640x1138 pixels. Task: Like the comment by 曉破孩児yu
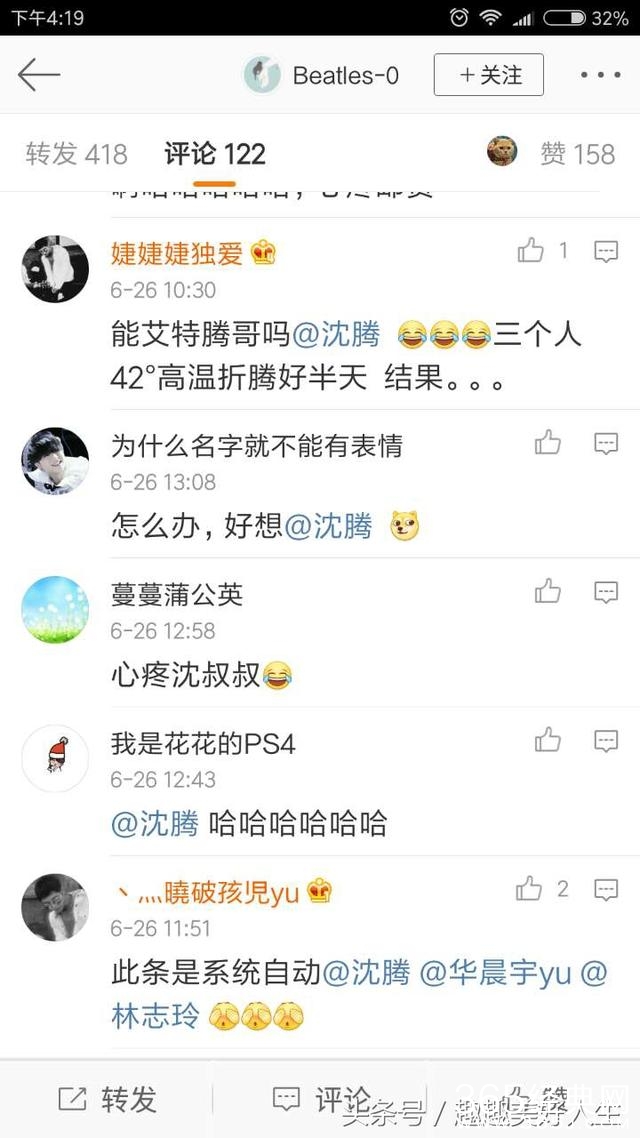pos(530,889)
